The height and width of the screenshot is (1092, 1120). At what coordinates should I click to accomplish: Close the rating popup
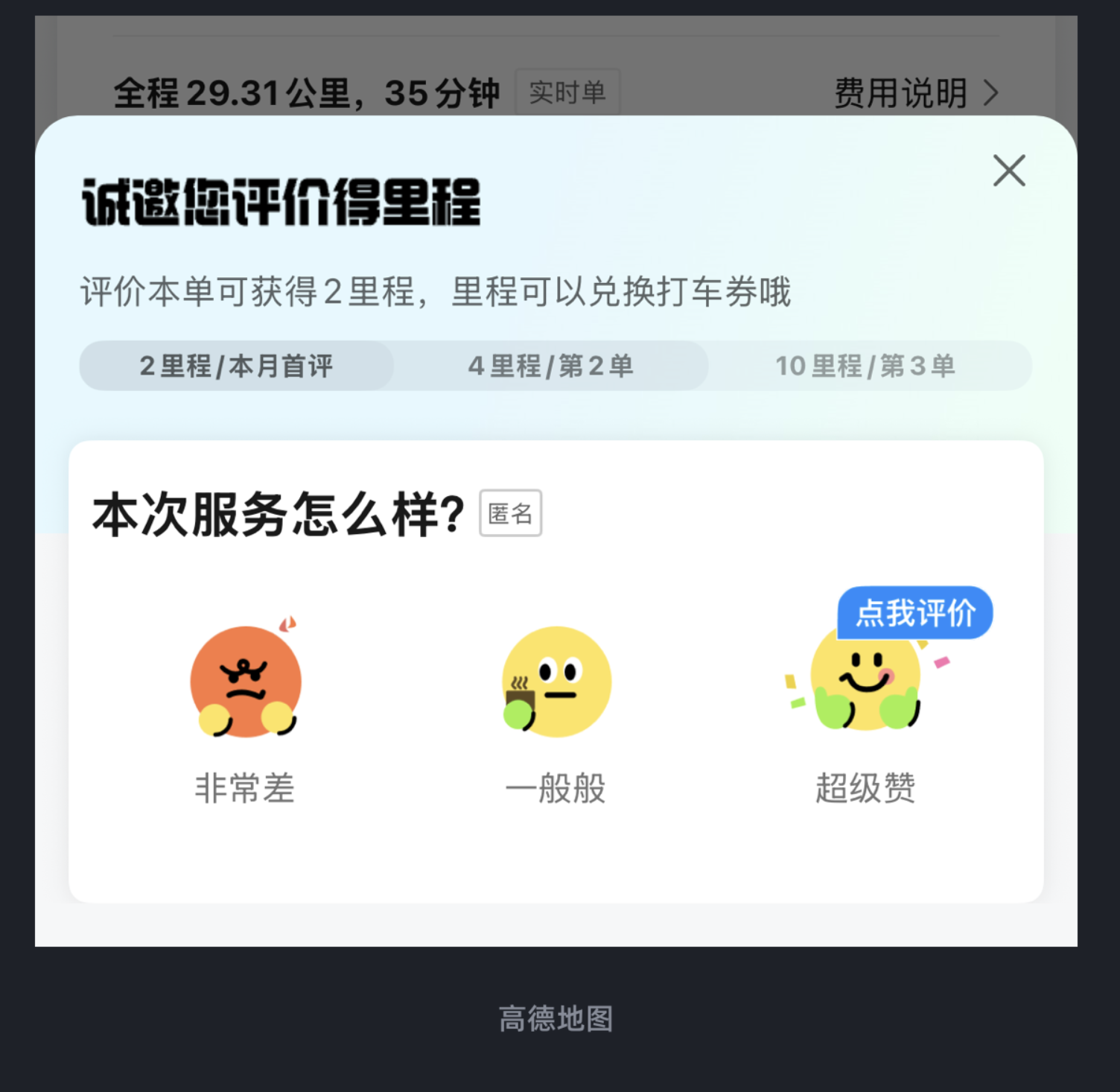(x=1009, y=171)
